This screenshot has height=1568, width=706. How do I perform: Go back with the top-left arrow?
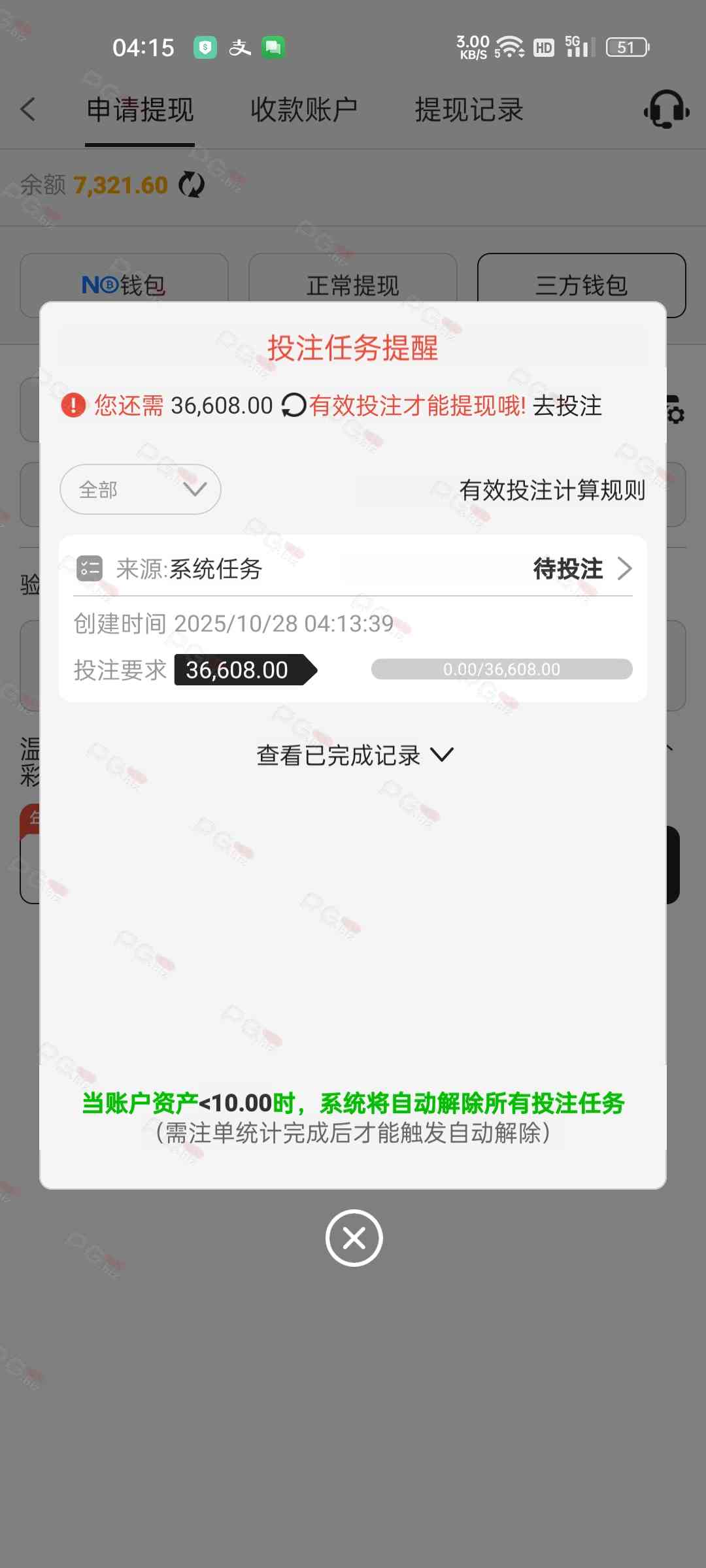28,109
